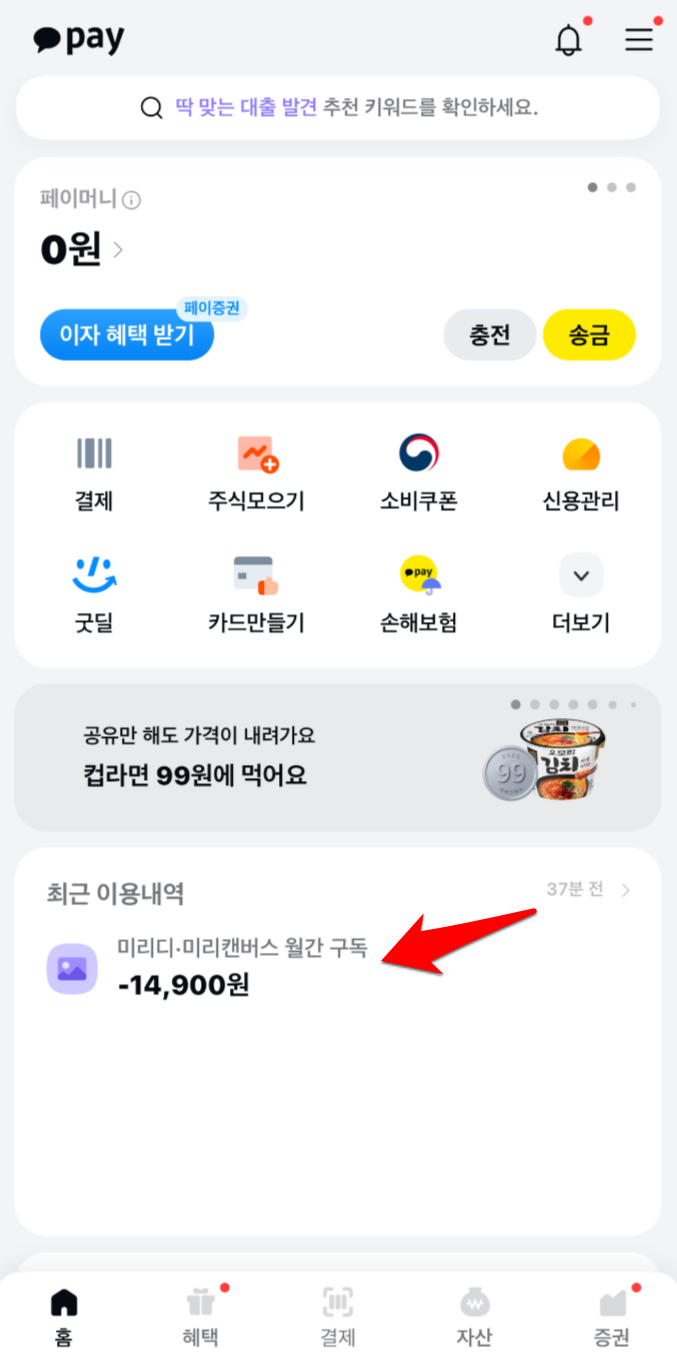The image size is (677, 1370).
Task: Tap the 송금 button
Action: (589, 335)
